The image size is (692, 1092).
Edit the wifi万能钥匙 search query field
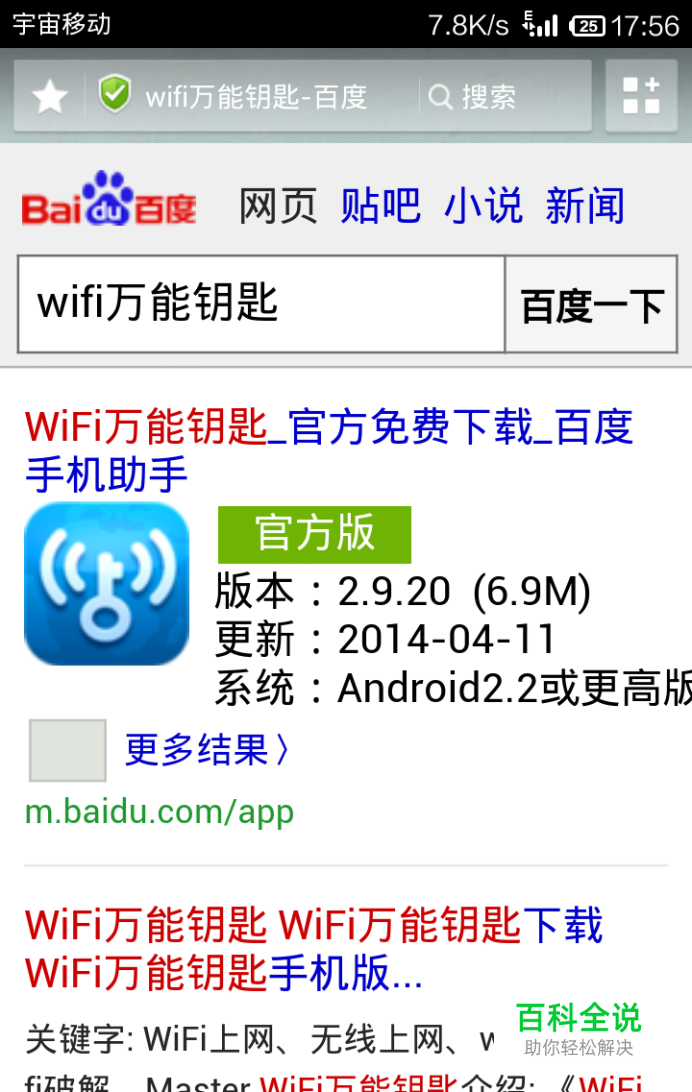coord(260,304)
